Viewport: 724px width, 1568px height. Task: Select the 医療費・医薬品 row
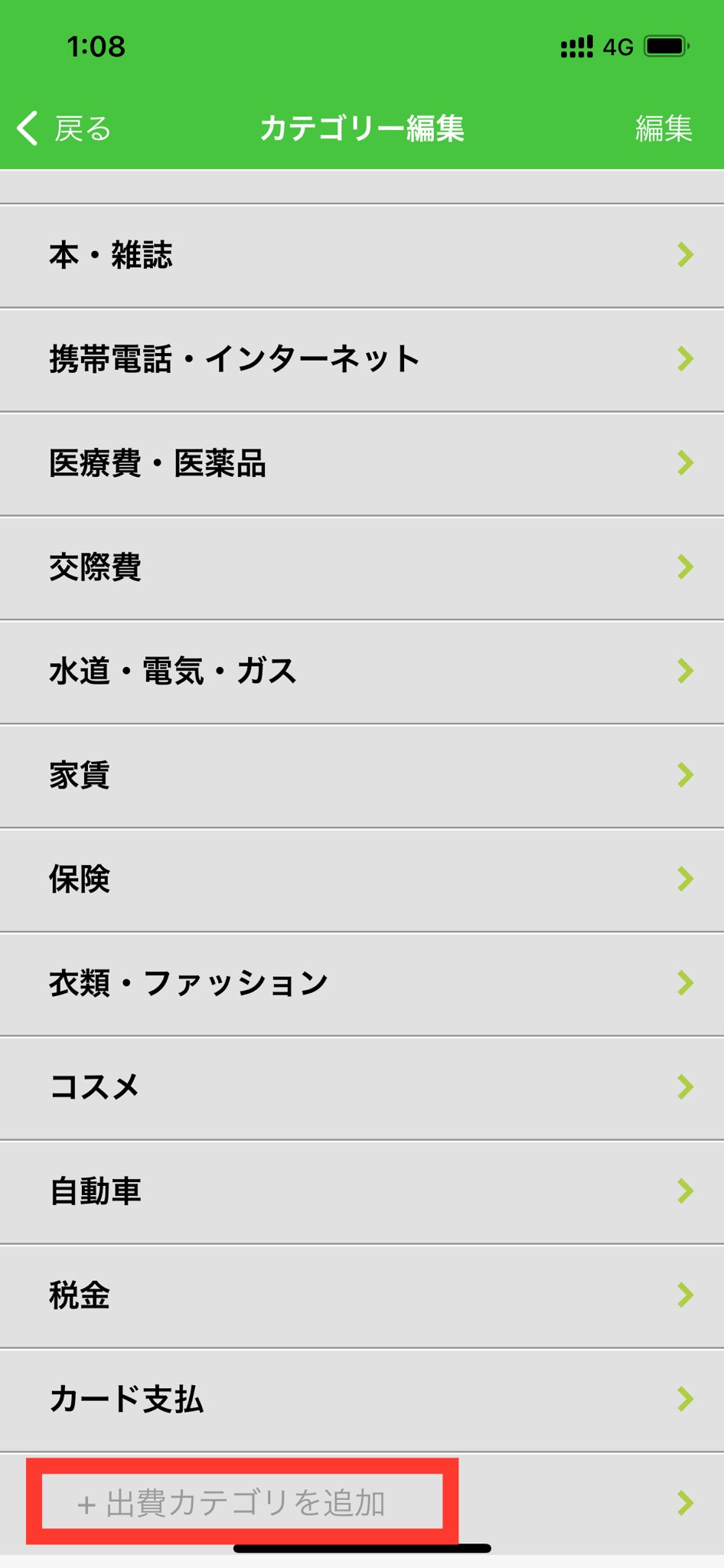pyautogui.click(x=361, y=463)
